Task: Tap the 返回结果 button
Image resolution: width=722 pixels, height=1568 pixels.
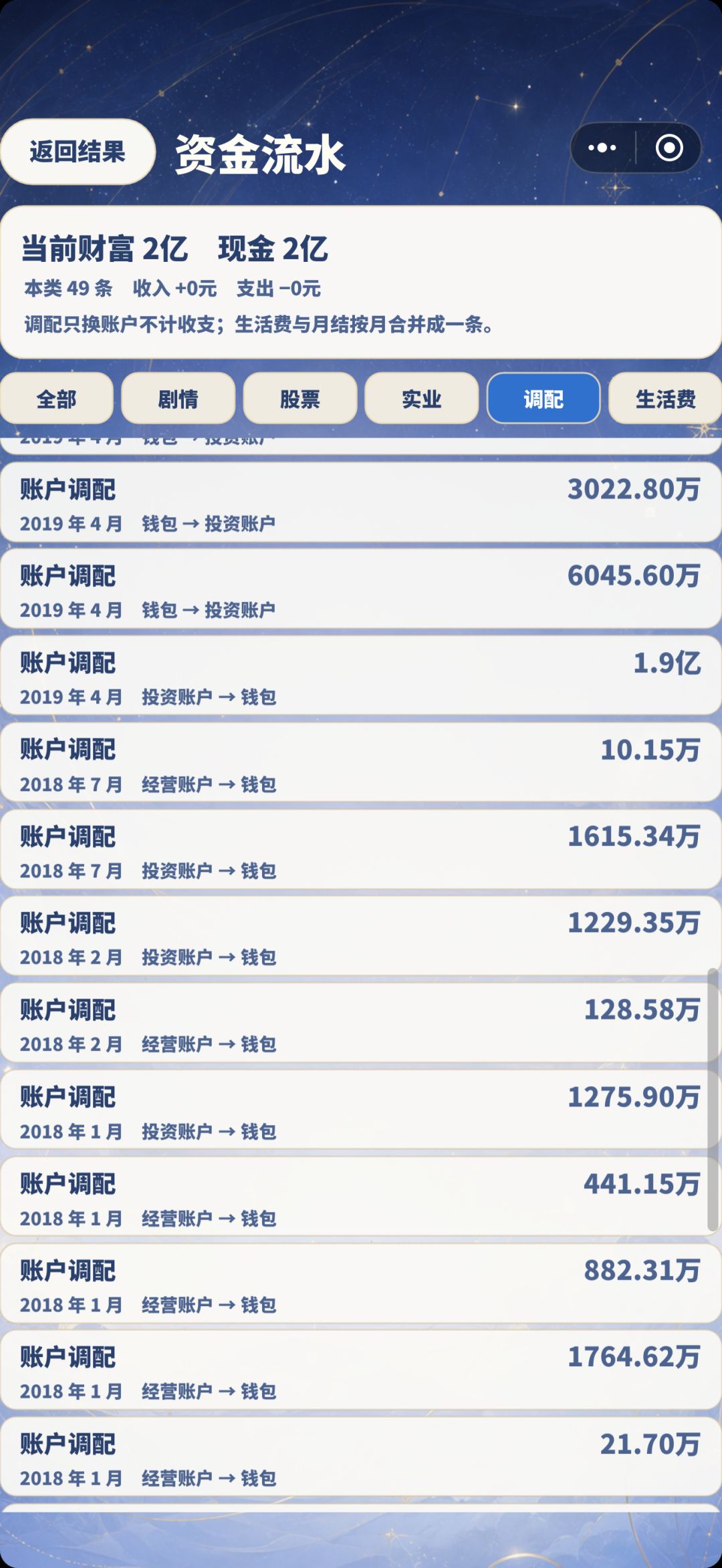Action: 78,152
